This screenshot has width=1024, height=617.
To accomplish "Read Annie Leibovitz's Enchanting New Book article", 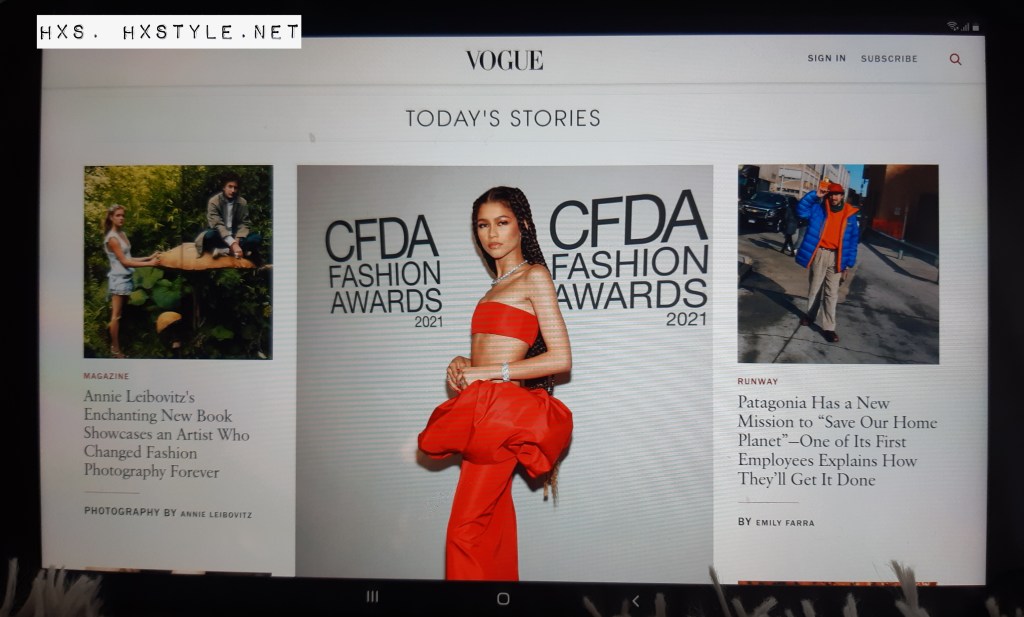I will 166,434.
